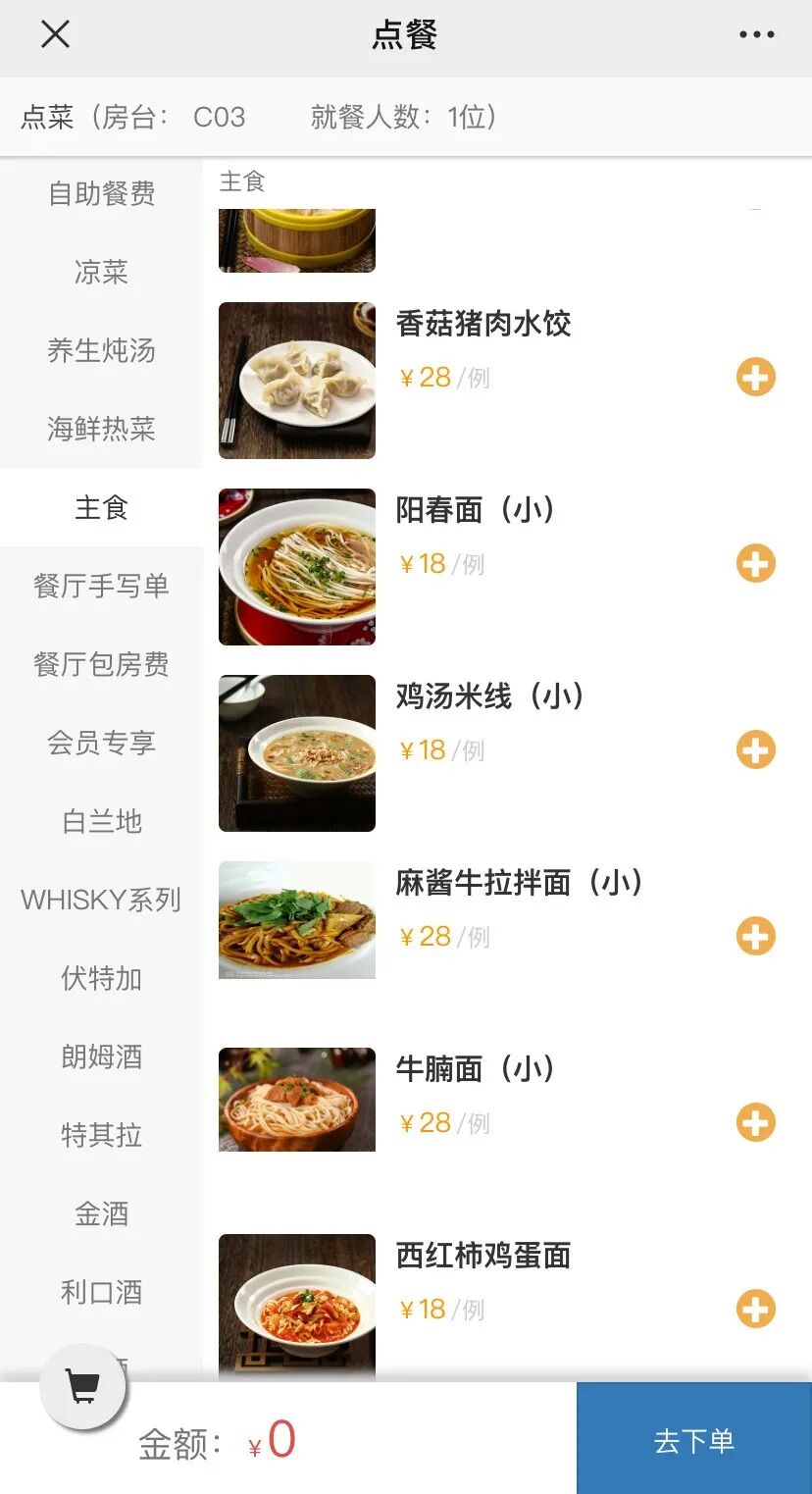Add 鸡汤米线（小） to the order
The width and height of the screenshot is (812, 1494).
coord(755,750)
